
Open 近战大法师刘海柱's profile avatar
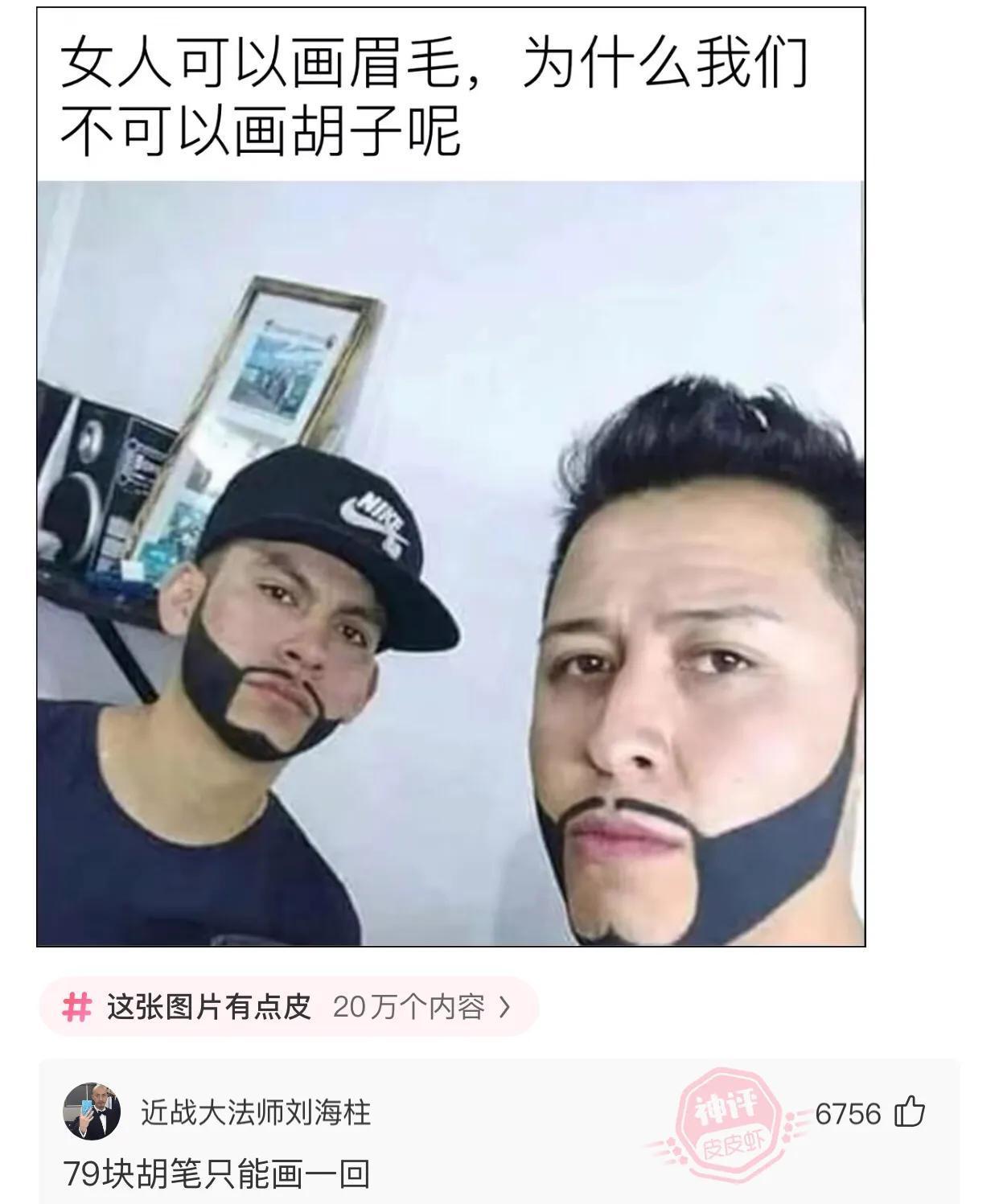pyautogui.click(x=92, y=1112)
